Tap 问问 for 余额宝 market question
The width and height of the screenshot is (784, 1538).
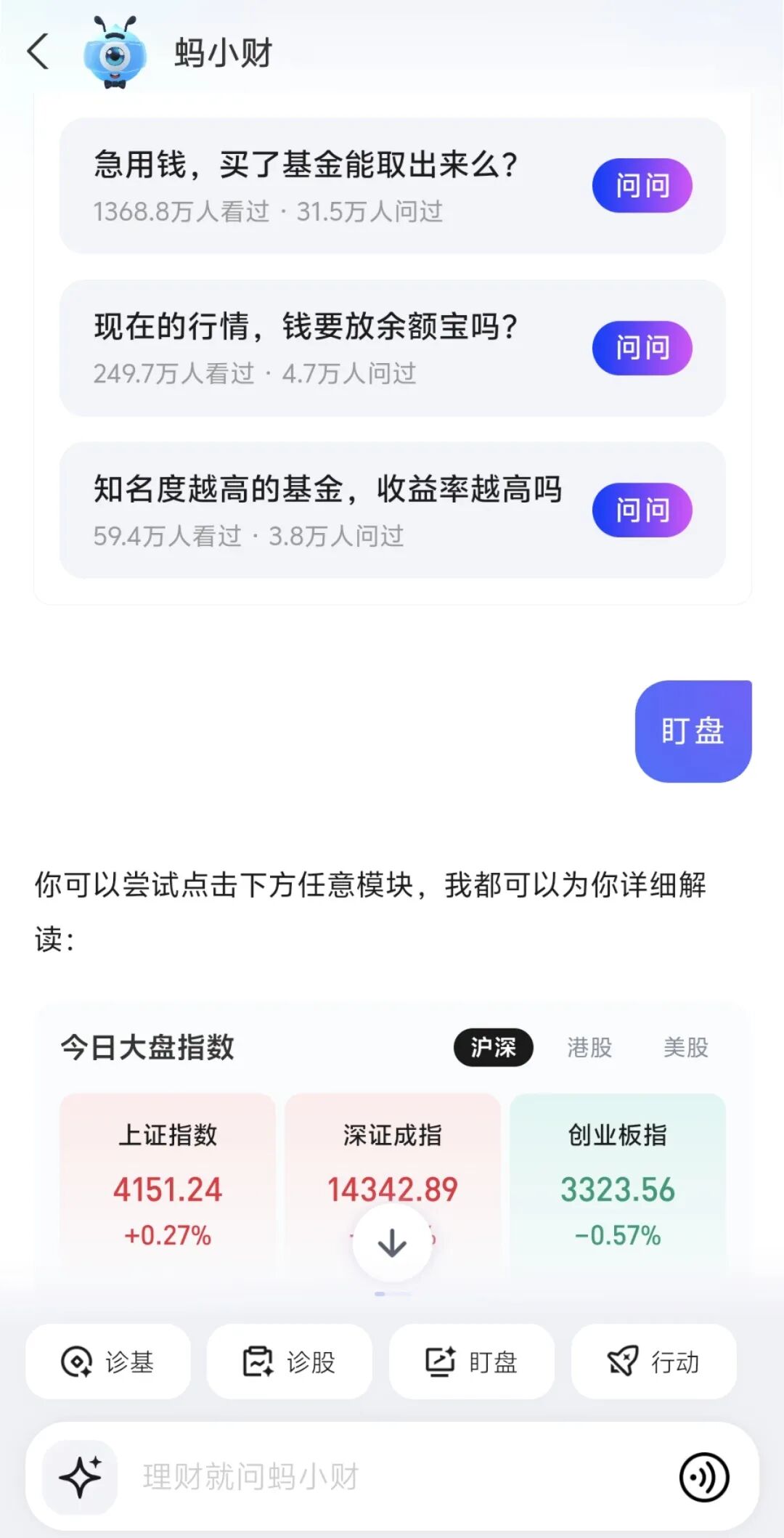[642, 348]
